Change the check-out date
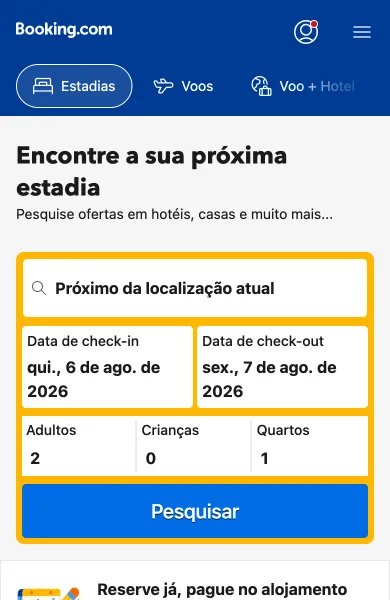This screenshot has height=600, width=390. click(x=282, y=367)
